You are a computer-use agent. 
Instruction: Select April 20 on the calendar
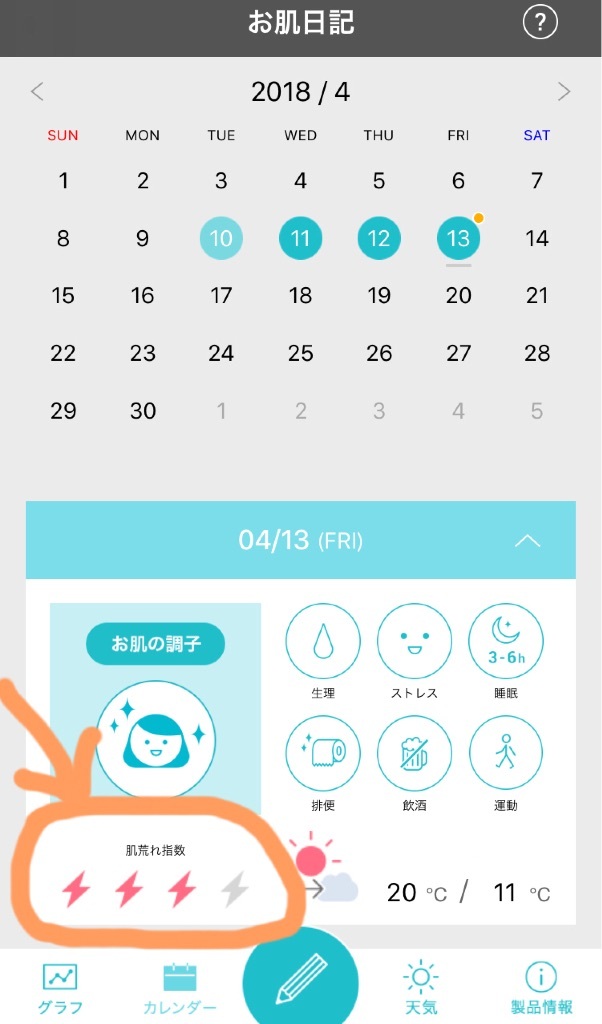tap(458, 296)
